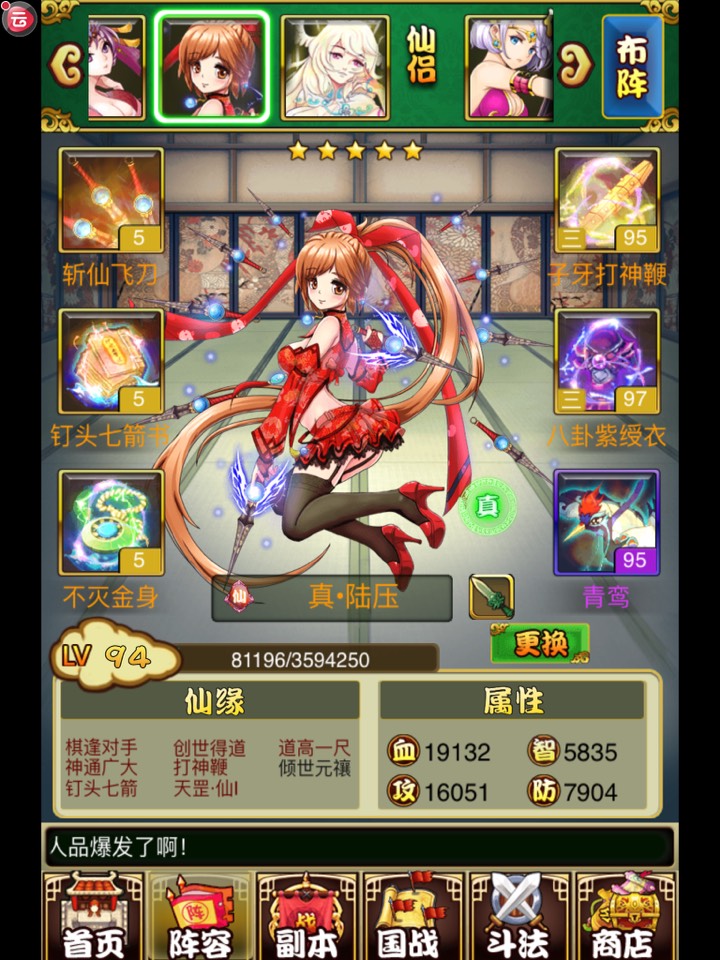The width and height of the screenshot is (720, 960).
Task: Switch to the 副本 dungeon tab
Action: point(306,915)
